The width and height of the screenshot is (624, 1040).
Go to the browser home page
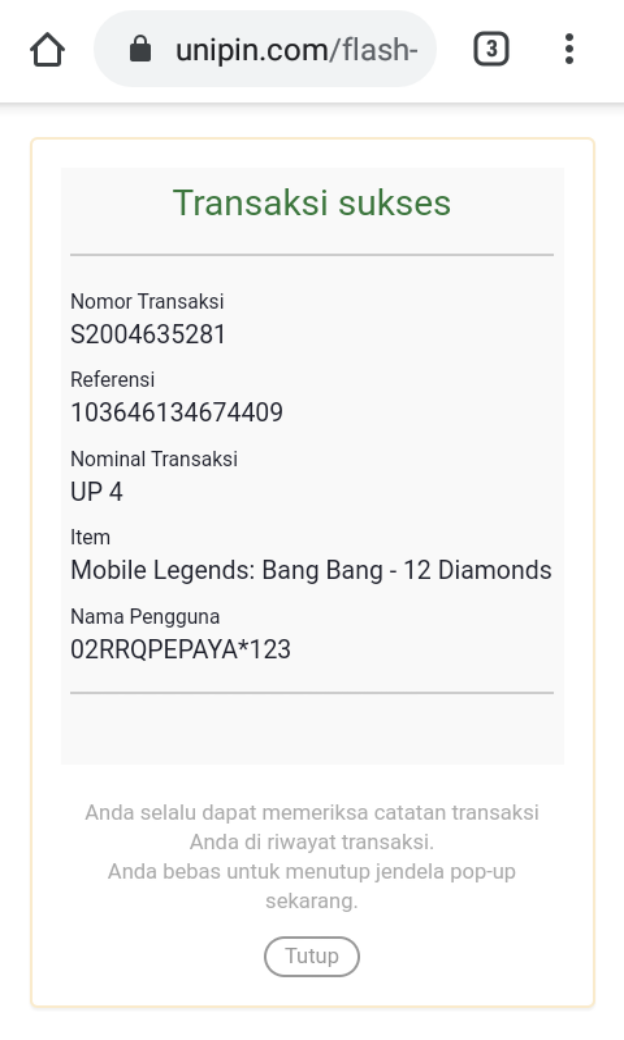[x=47, y=50]
